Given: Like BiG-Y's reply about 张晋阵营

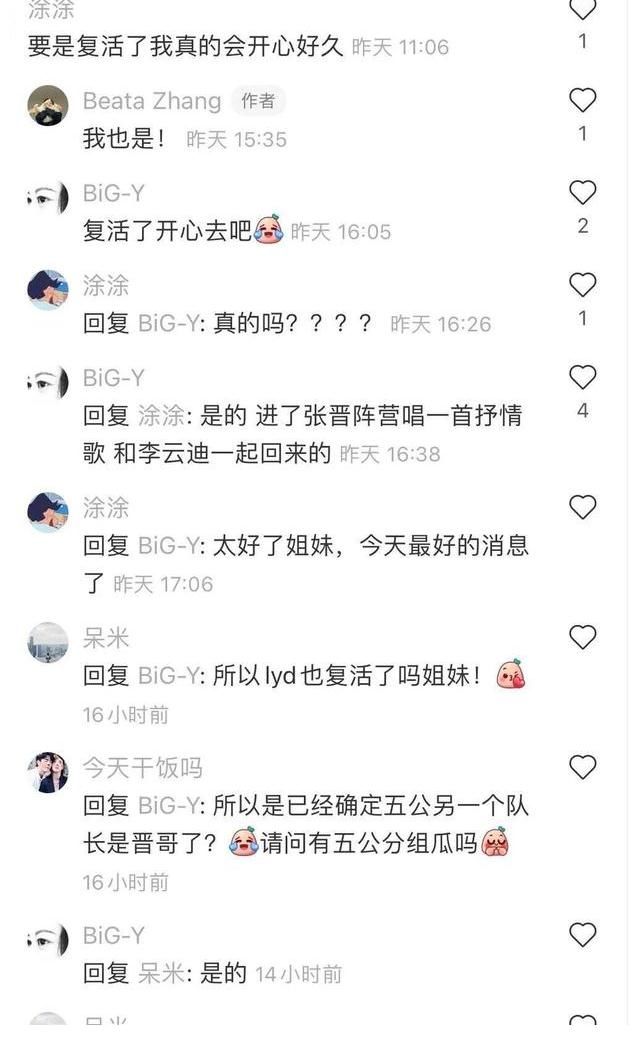Looking at the screenshot, I should [x=582, y=377].
